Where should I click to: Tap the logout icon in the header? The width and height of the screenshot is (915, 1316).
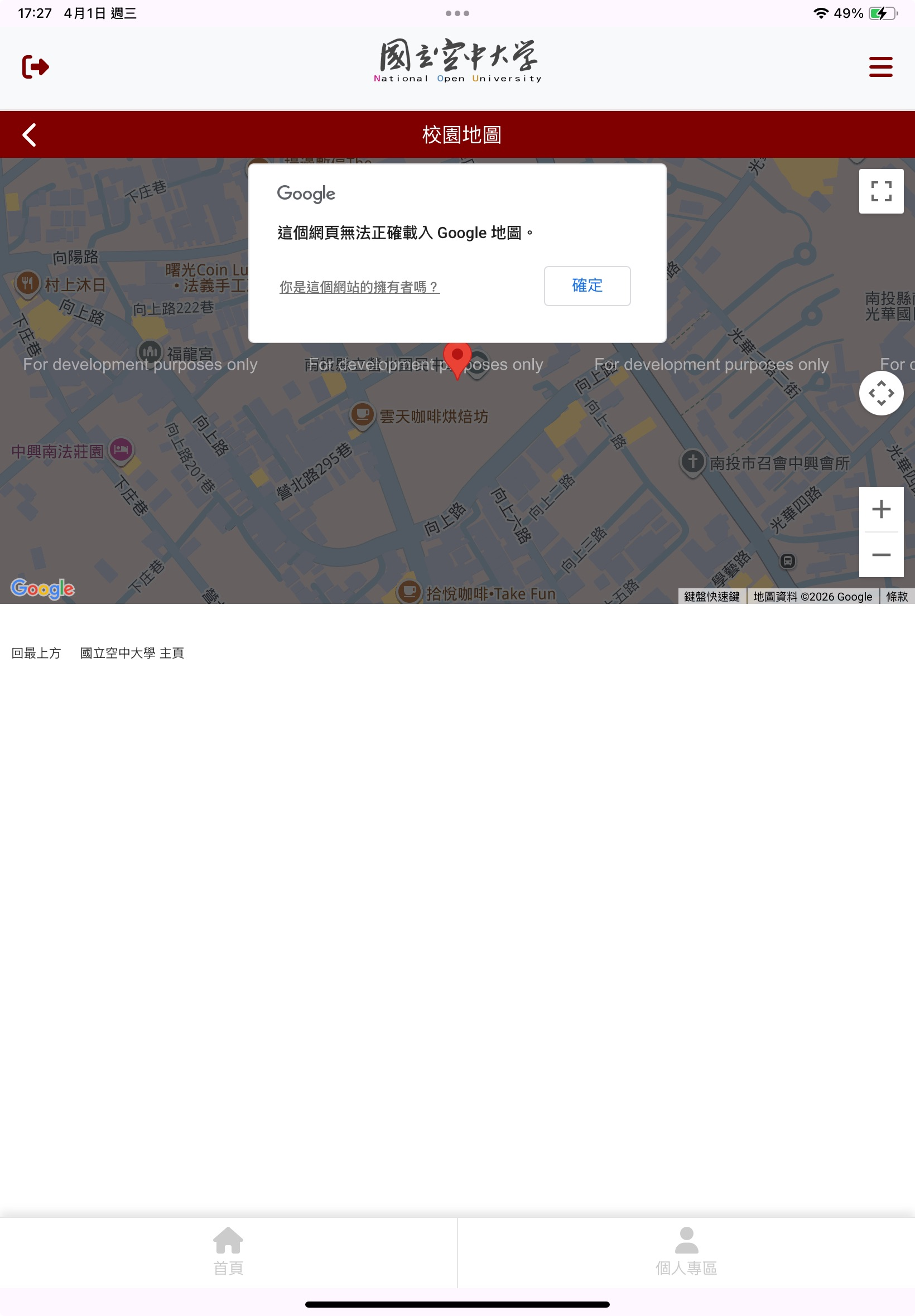tap(36, 67)
